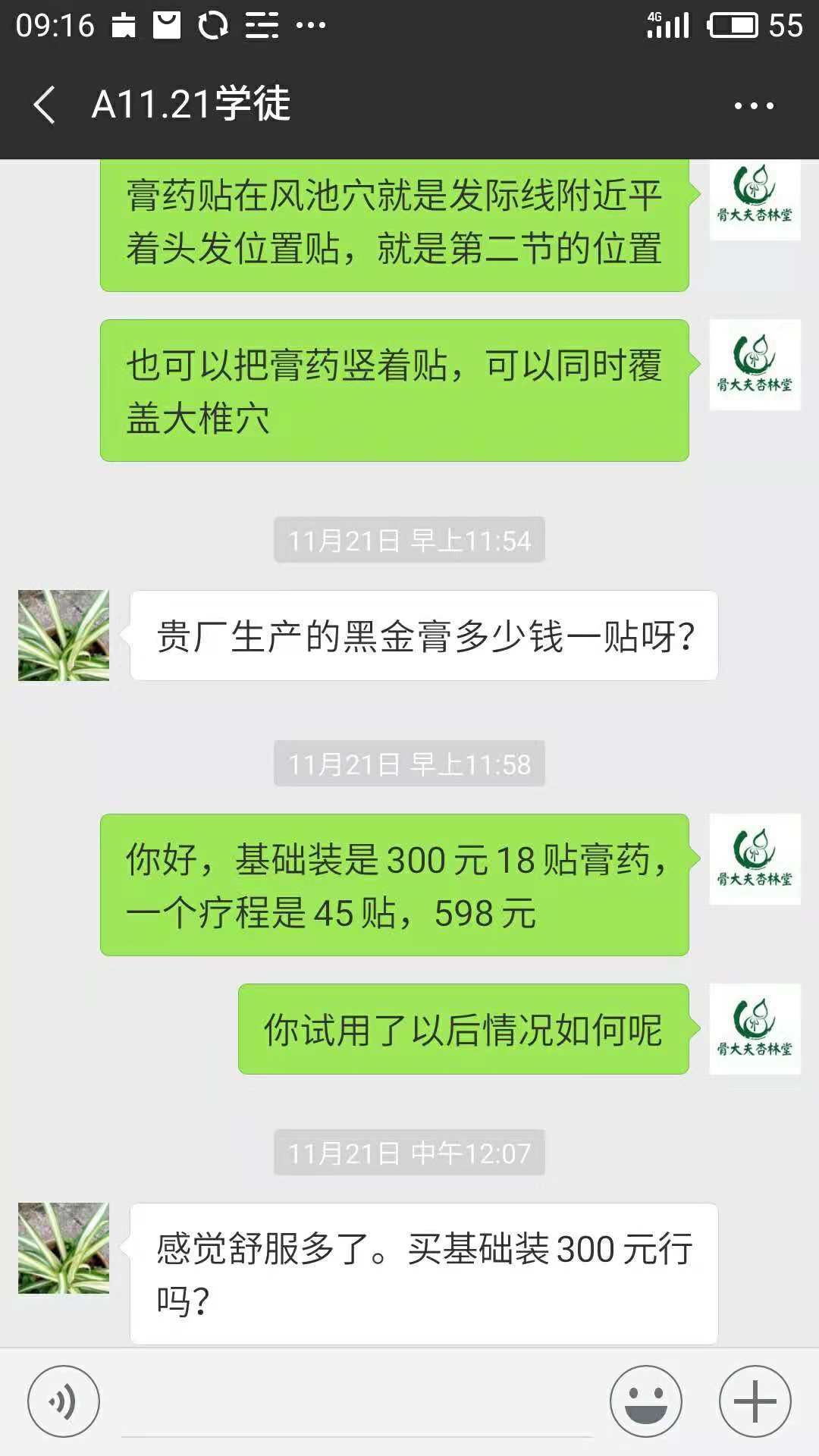The height and width of the screenshot is (1456, 819).
Task: Open the plus attachment menu
Action: coord(755,1401)
